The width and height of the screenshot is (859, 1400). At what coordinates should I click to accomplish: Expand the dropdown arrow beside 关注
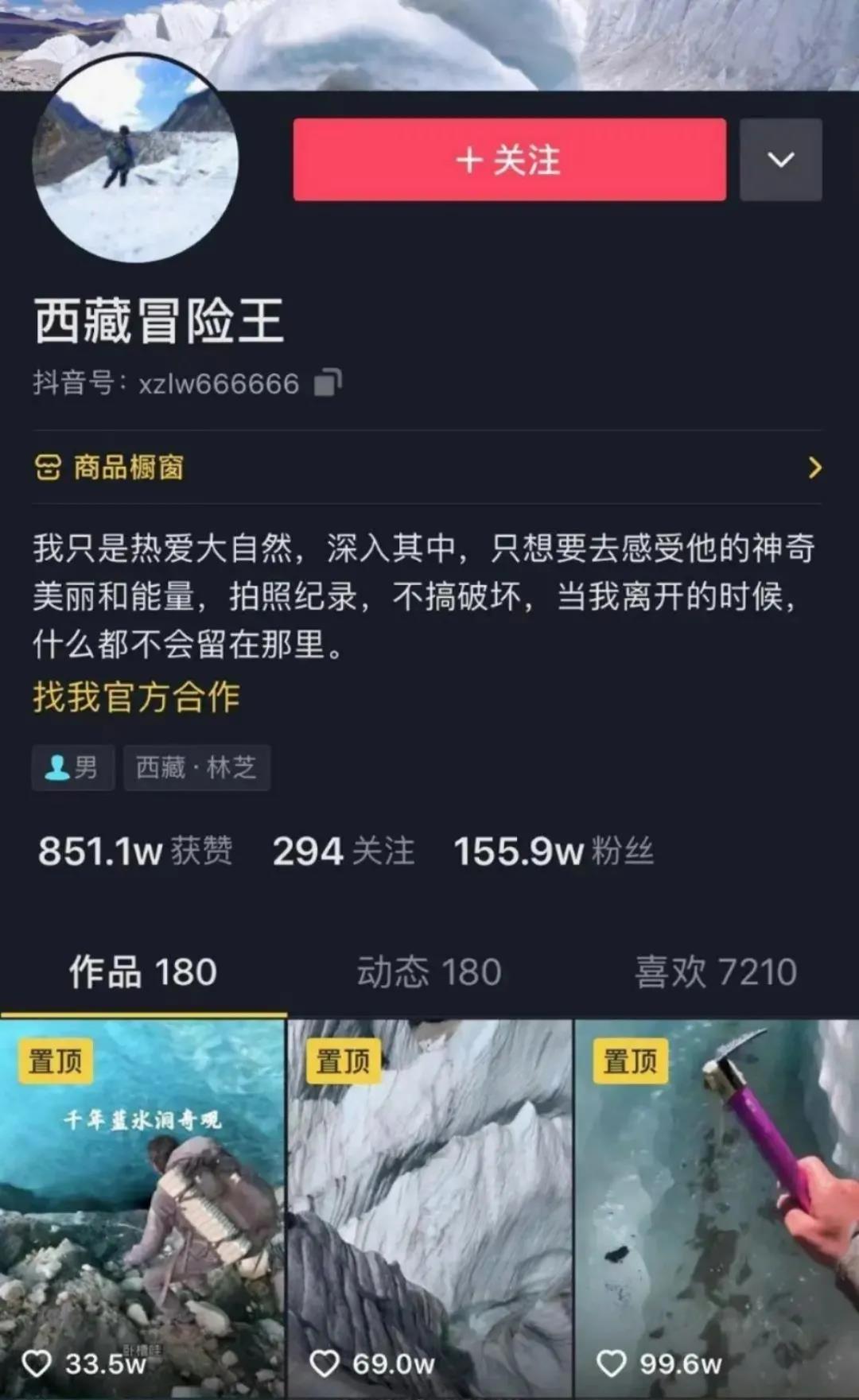pyautogui.click(x=780, y=160)
